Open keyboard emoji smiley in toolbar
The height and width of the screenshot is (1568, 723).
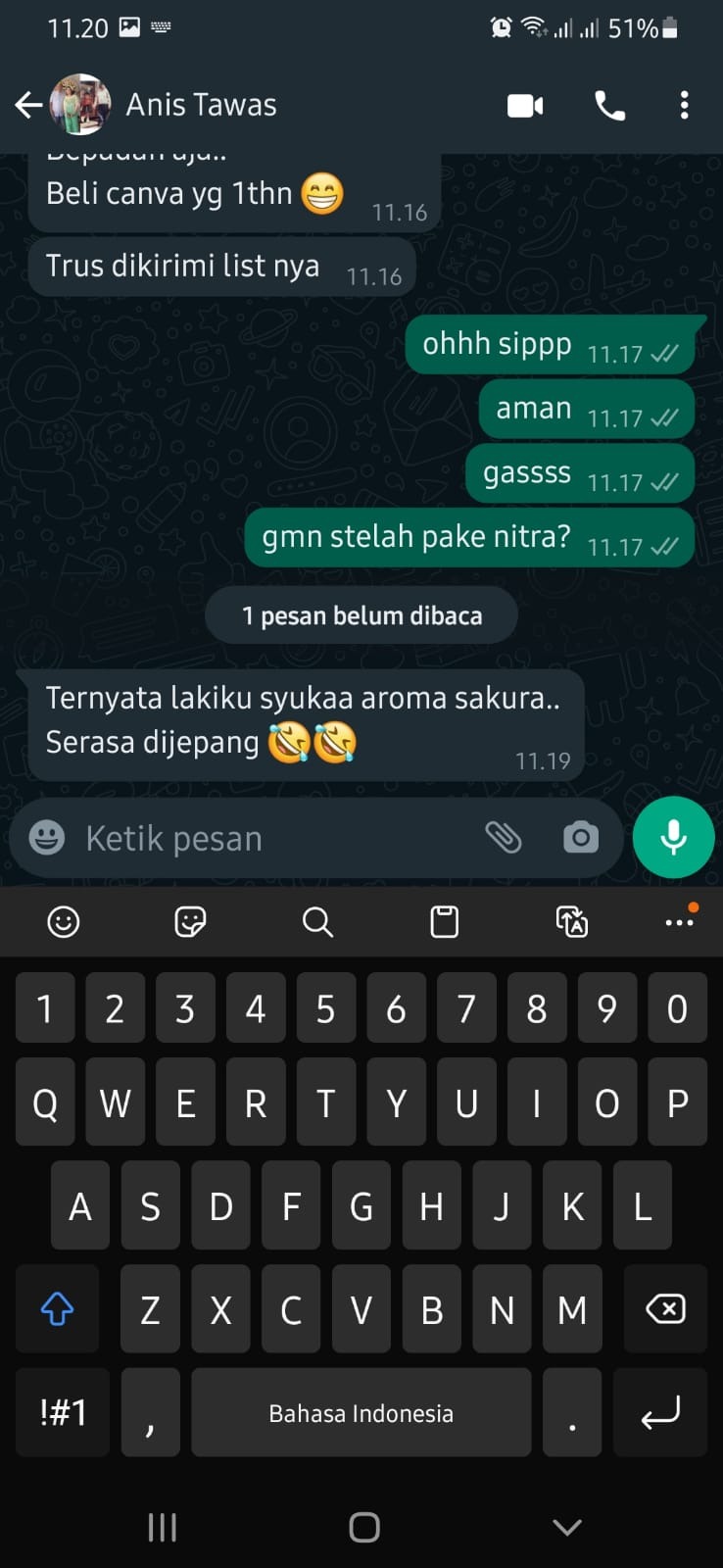click(64, 922)
